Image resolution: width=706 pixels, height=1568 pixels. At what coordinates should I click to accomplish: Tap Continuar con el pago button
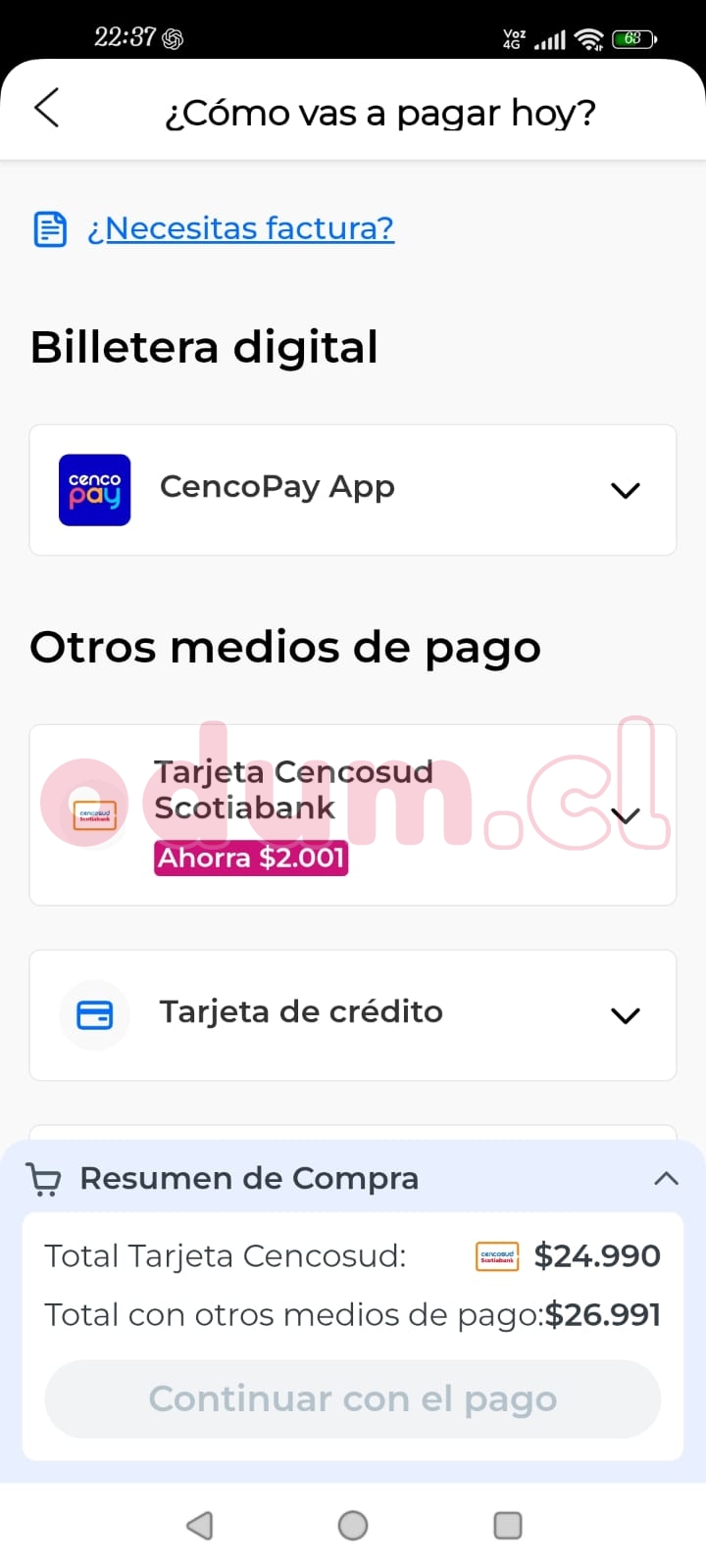[x=353, y=1398]
